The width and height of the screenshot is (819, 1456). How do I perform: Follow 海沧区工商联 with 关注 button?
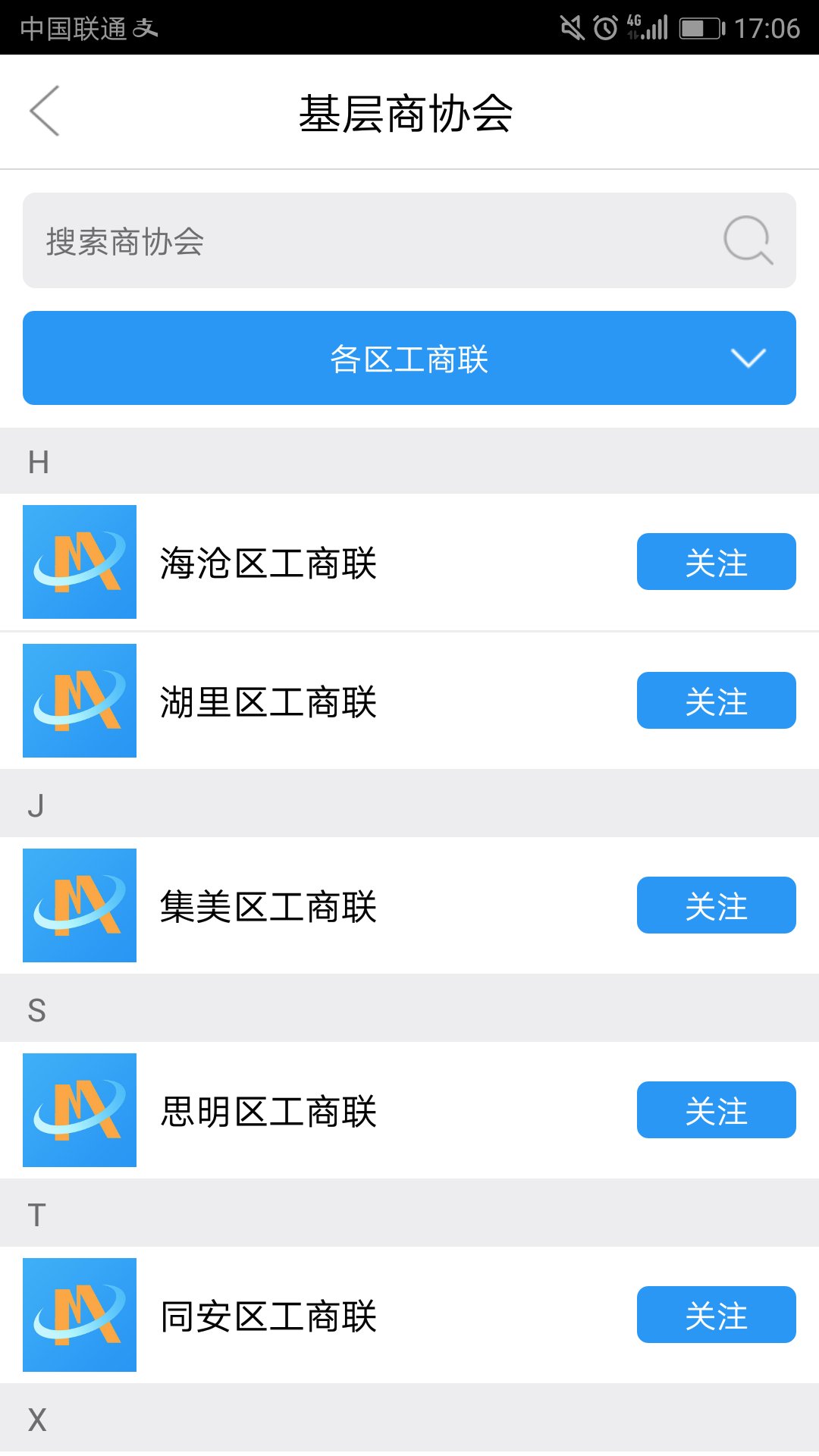click(x=717, y=562)
